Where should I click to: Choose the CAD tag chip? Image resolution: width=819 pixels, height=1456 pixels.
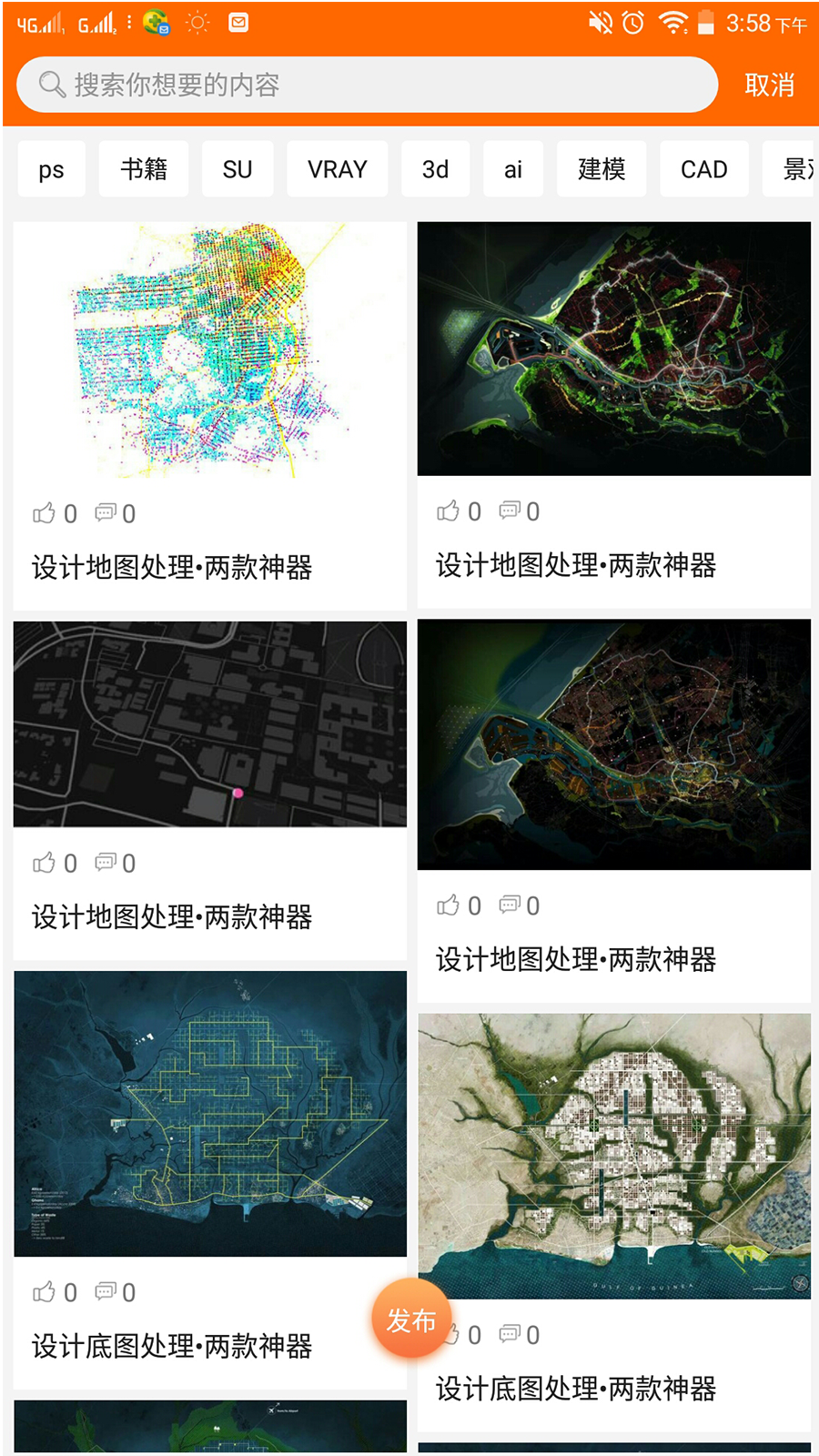coord(703,169)
